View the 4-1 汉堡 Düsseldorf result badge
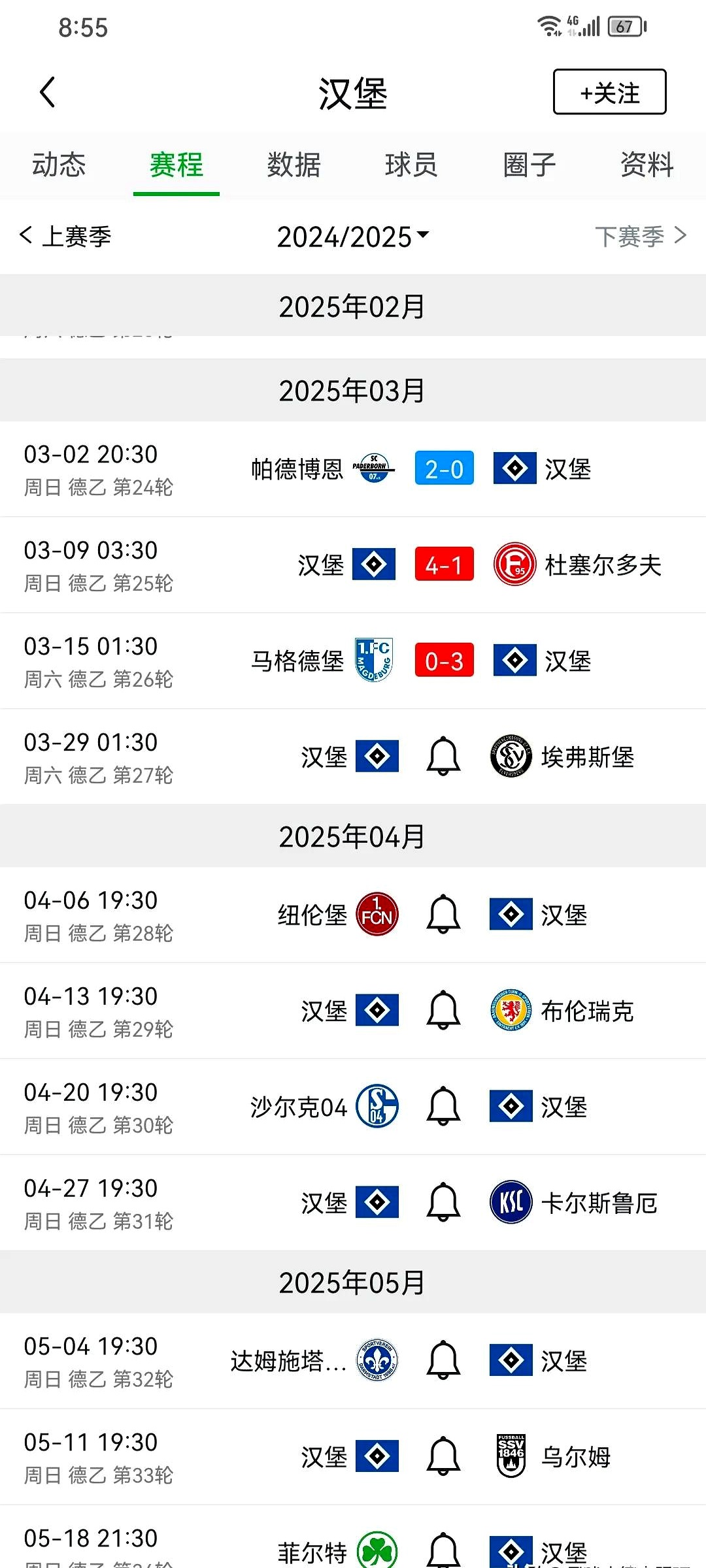The width and height of the screenshot is (706, 1568). coord(444,565)
